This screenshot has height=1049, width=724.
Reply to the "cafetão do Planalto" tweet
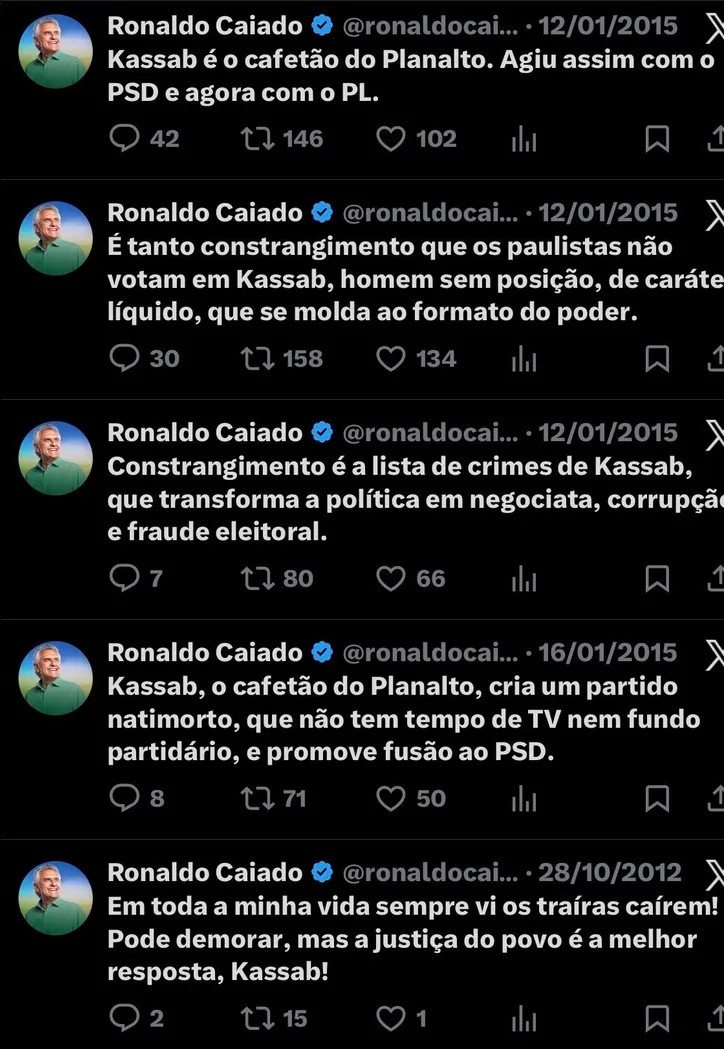point(124,139)
